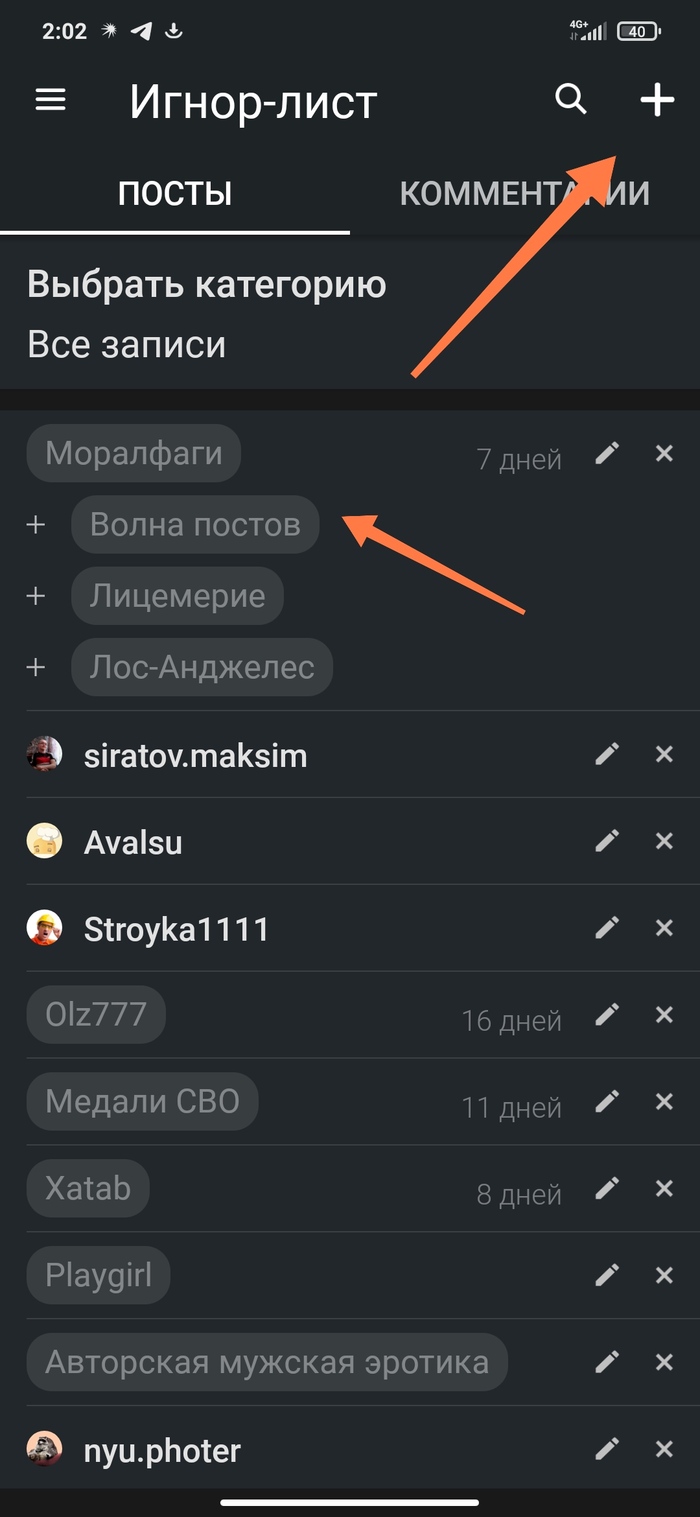This screenshot has height=1517, width=700.
Task: Open the hamburger drawer menu
Action: tap(51, 100)
